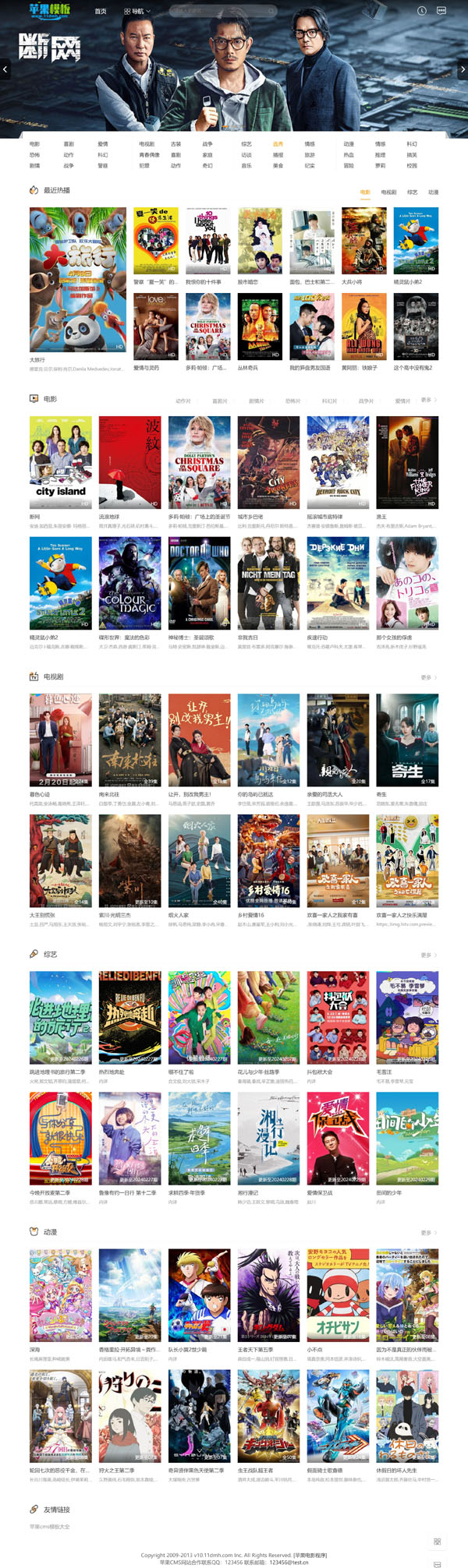468x1568 pixels.
Task: Open the watch history clock icon
Action: click(x=421, y=11)
